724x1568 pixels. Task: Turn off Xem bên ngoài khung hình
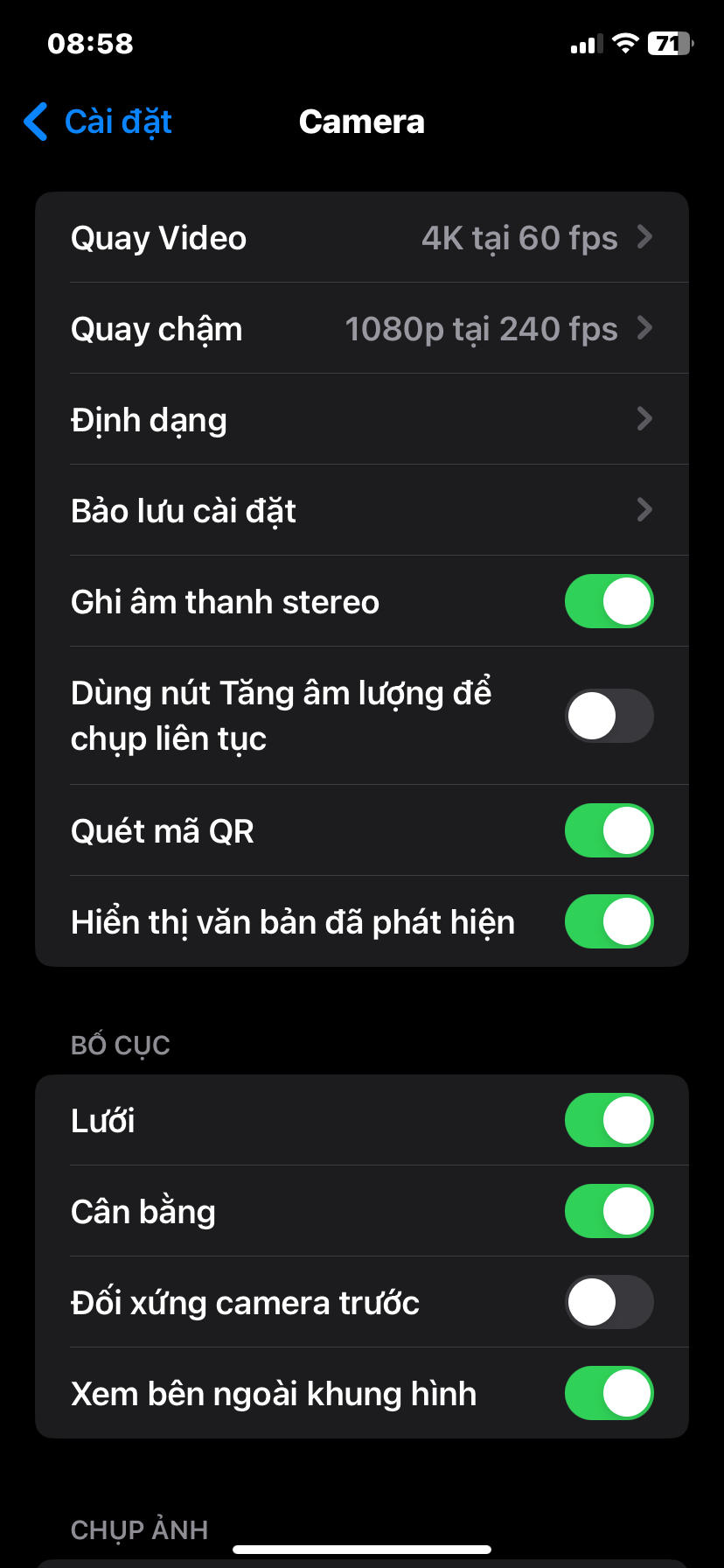click(609, 1393)
